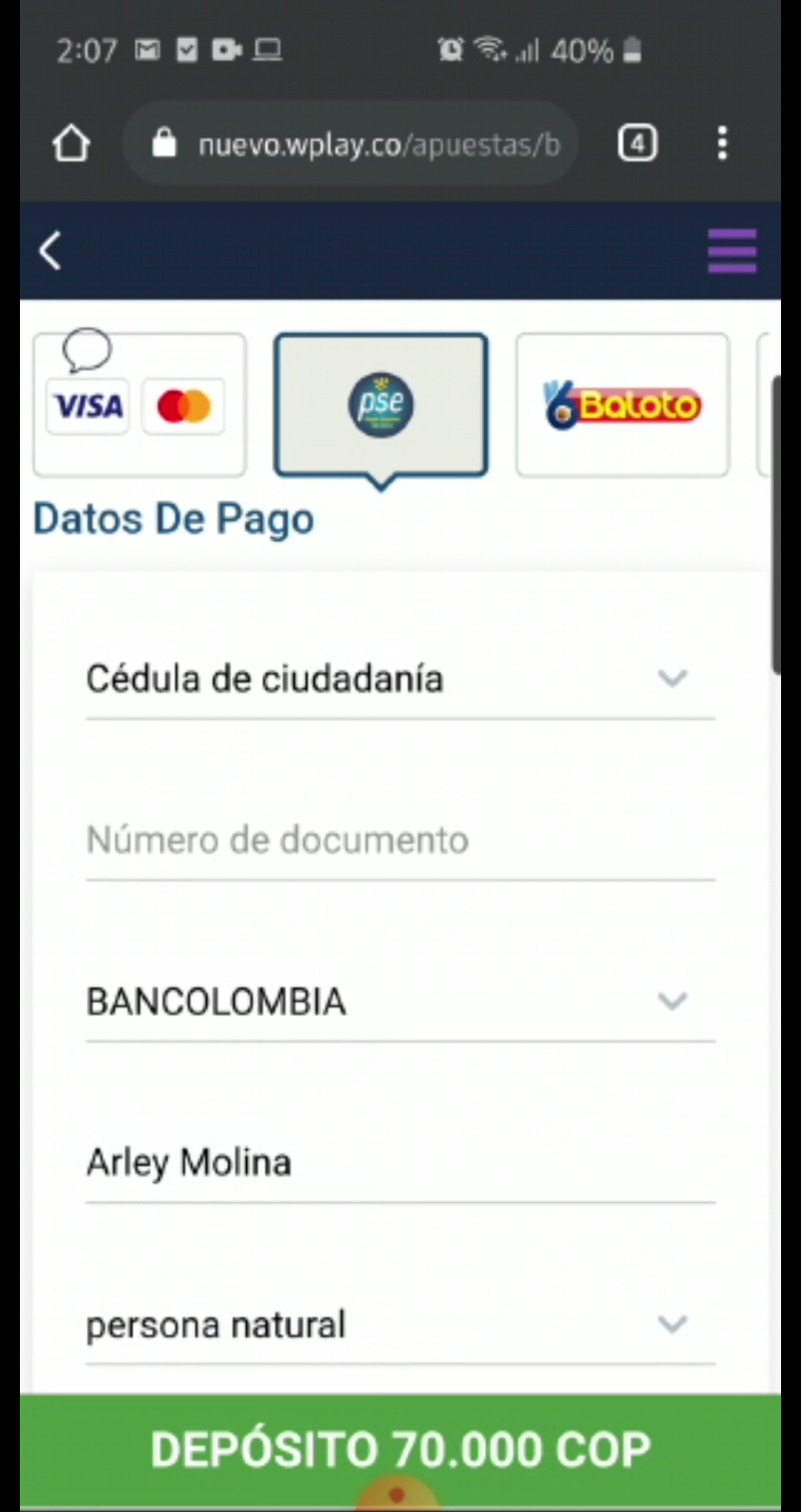
Task: Open the browser tab switcher showing 4 tabs
Action: click(x=637, y=143)
